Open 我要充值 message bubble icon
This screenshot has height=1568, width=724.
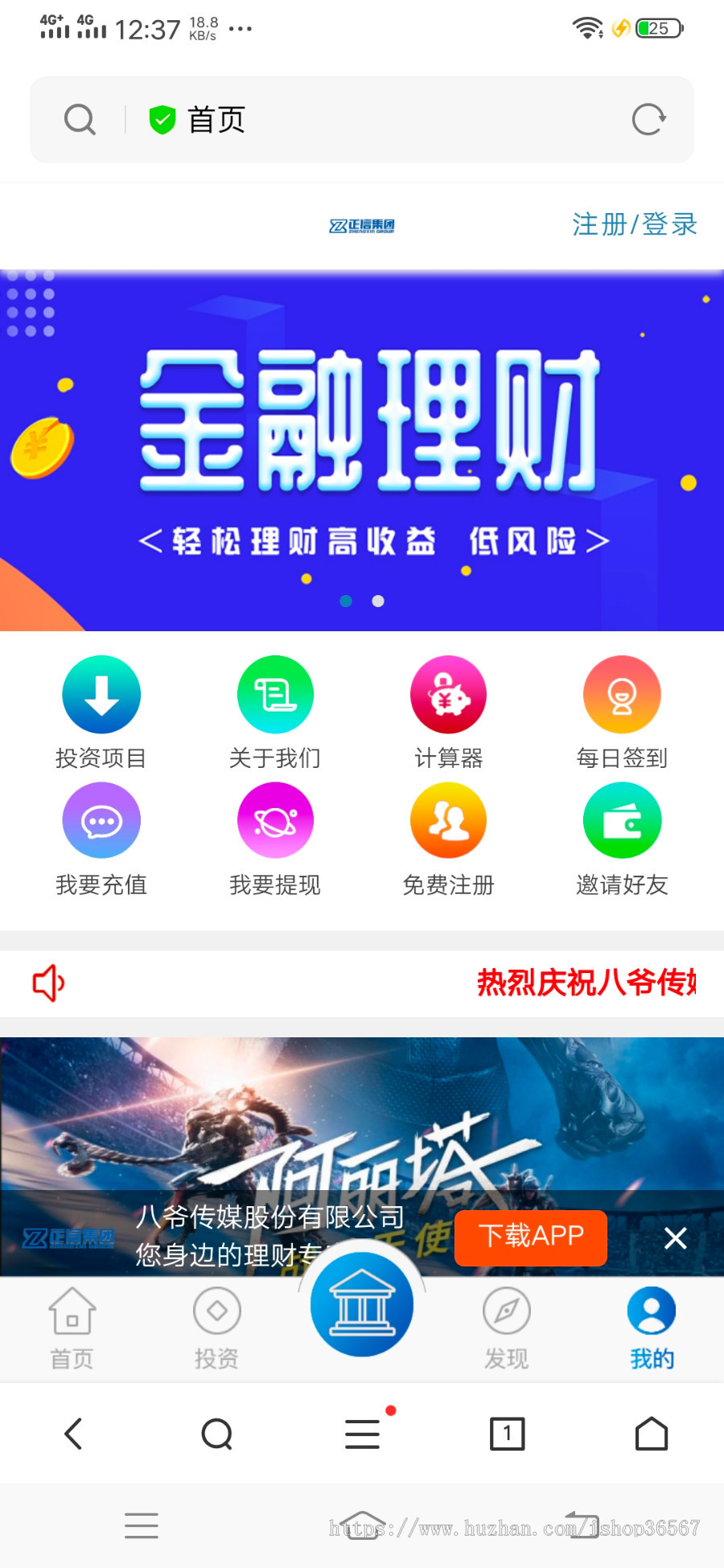point(101,820)
